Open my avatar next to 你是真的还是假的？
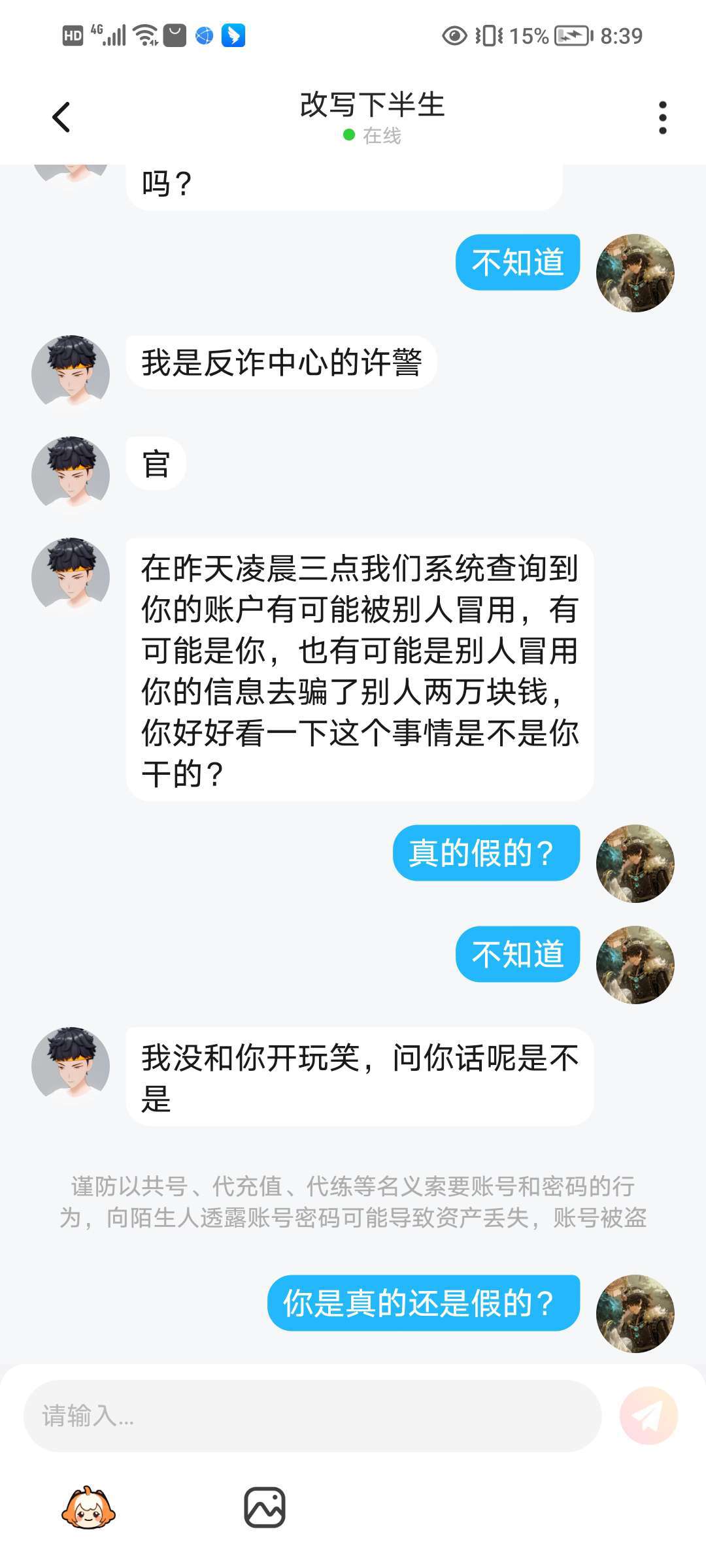The image size is (706, 1568). pos(635,1313)
